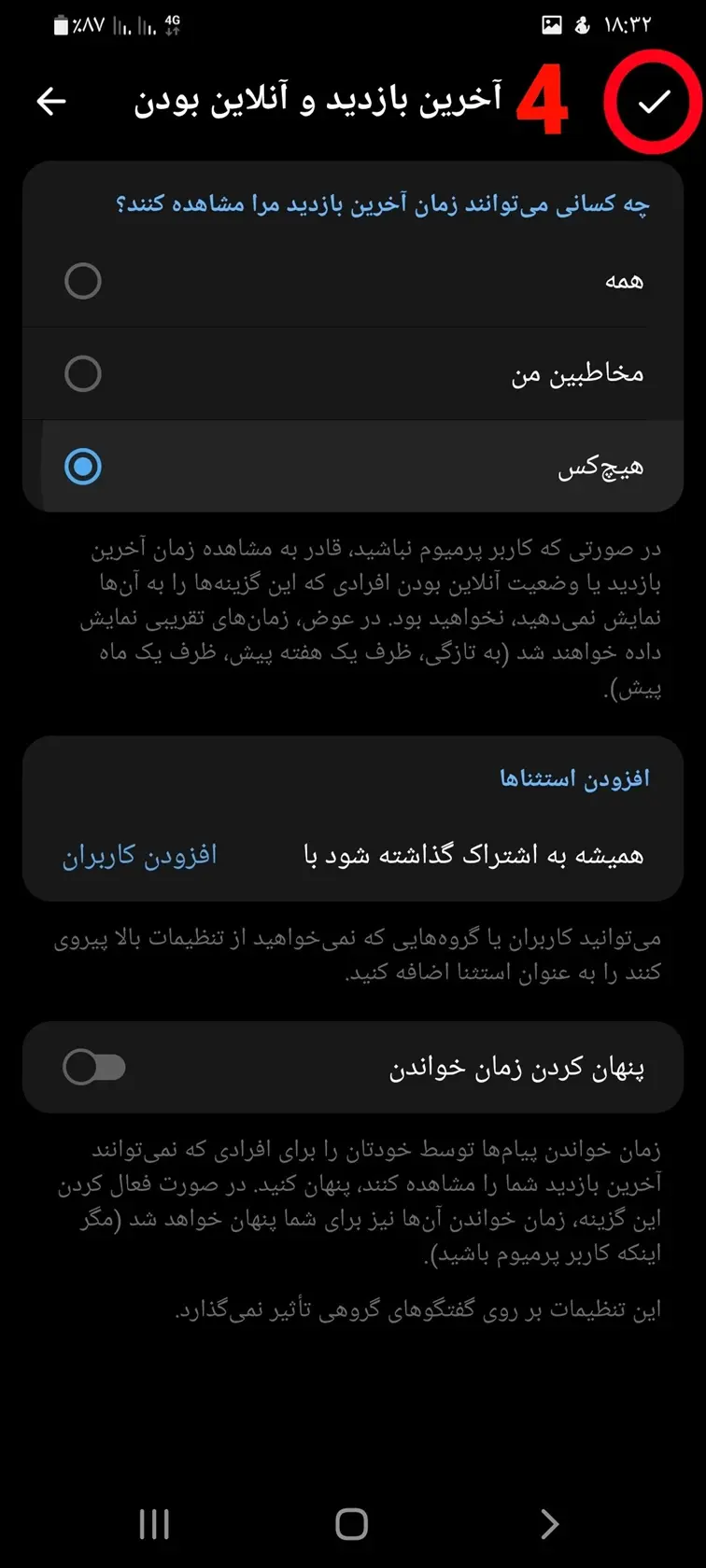Choose the هیچ‌کس (Nobody) option
Viewport: 706px width, 1568px height.
click(x=353, y=466)
